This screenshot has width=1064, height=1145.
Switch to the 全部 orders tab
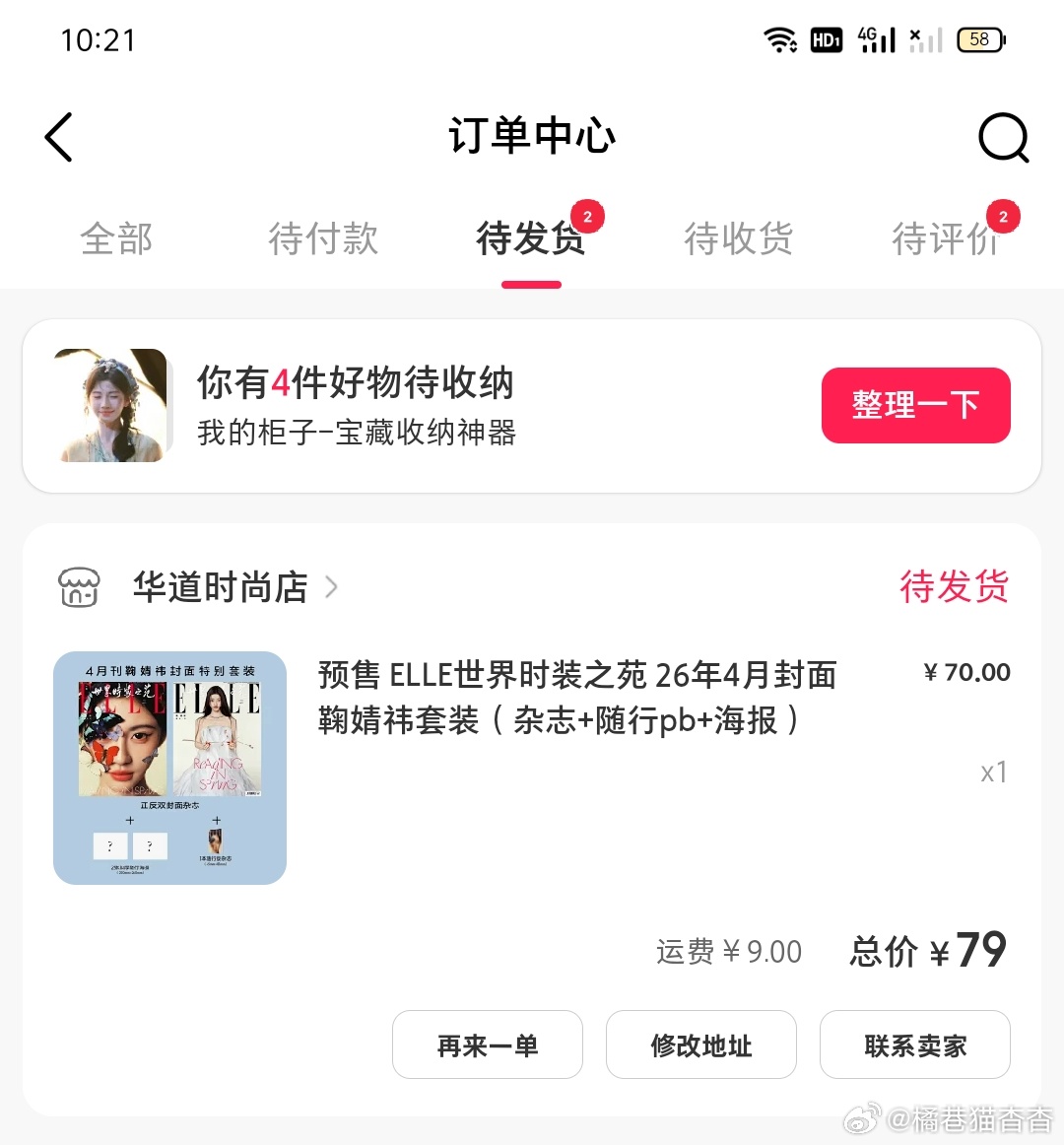click(x=115, y=239)
